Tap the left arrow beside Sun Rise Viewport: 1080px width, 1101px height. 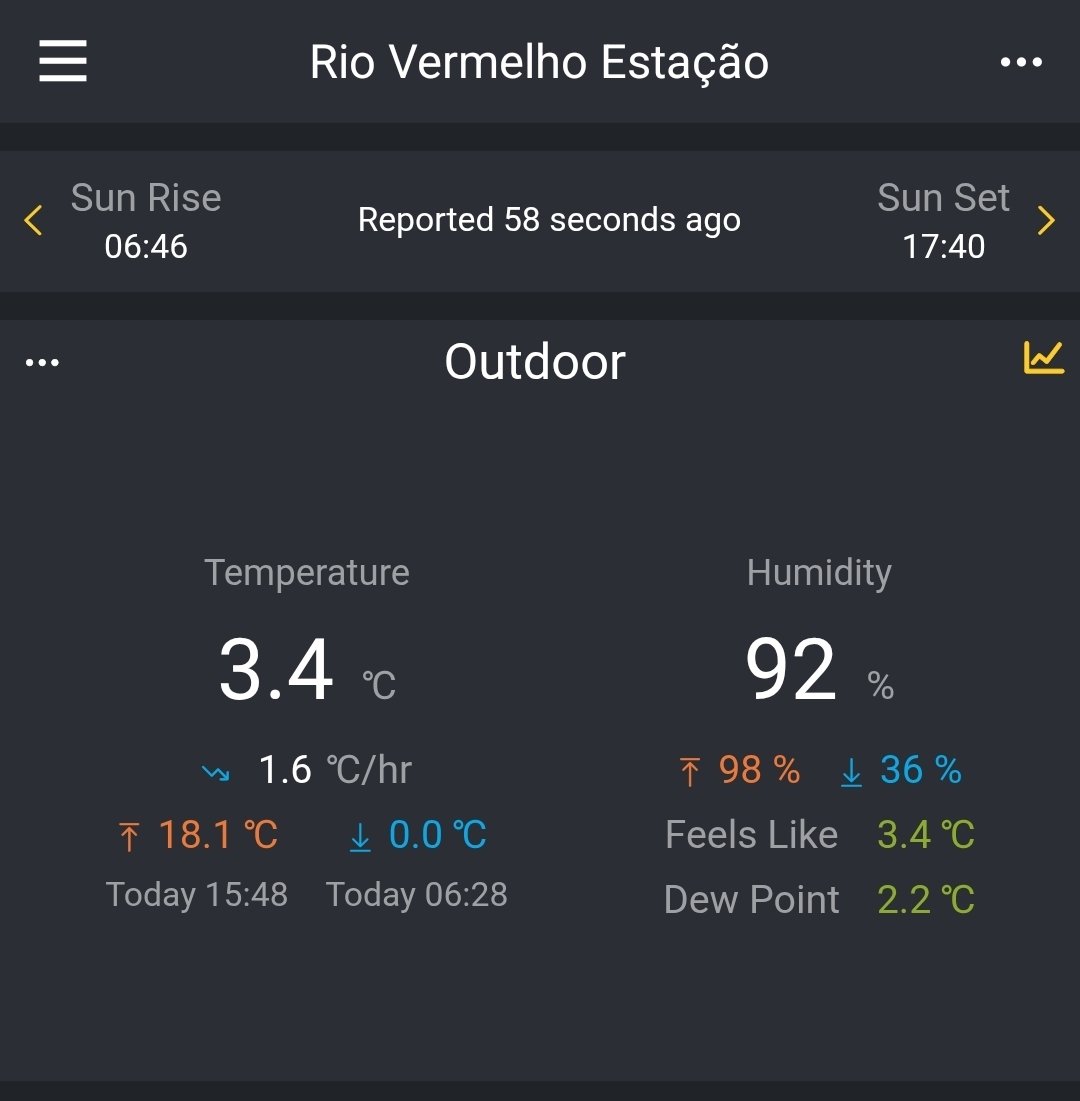tap(33, 220)
